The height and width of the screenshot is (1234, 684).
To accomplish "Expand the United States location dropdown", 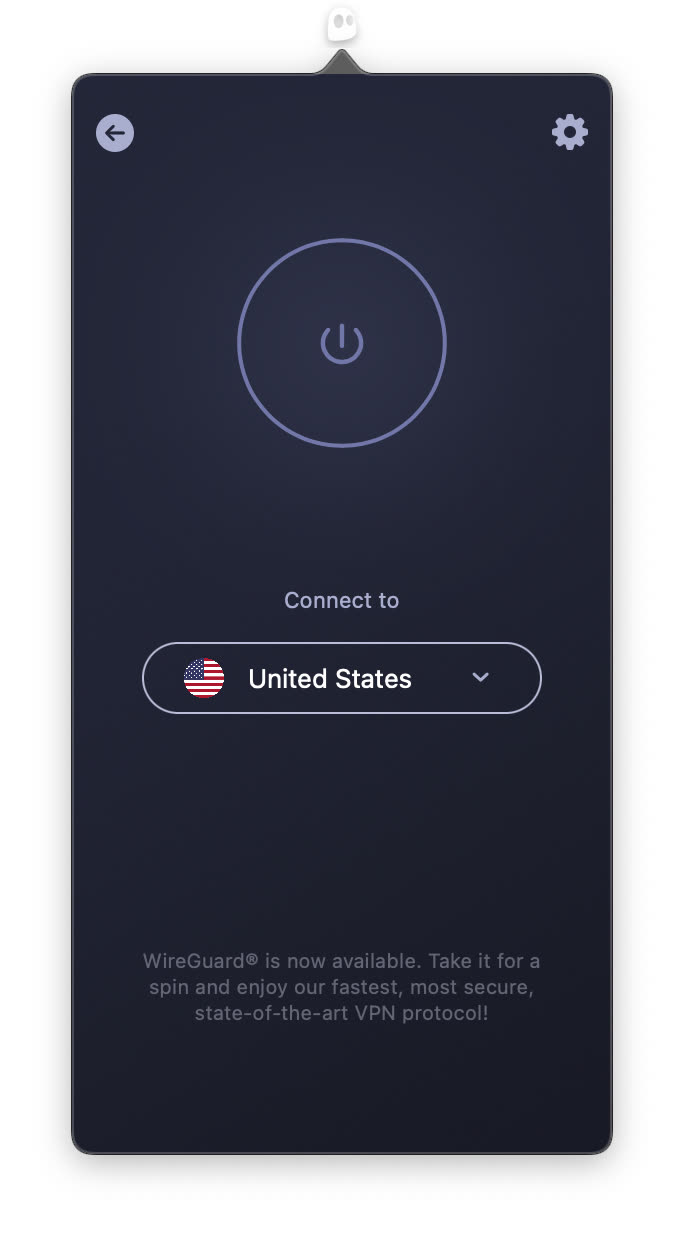I will [480, 678].
